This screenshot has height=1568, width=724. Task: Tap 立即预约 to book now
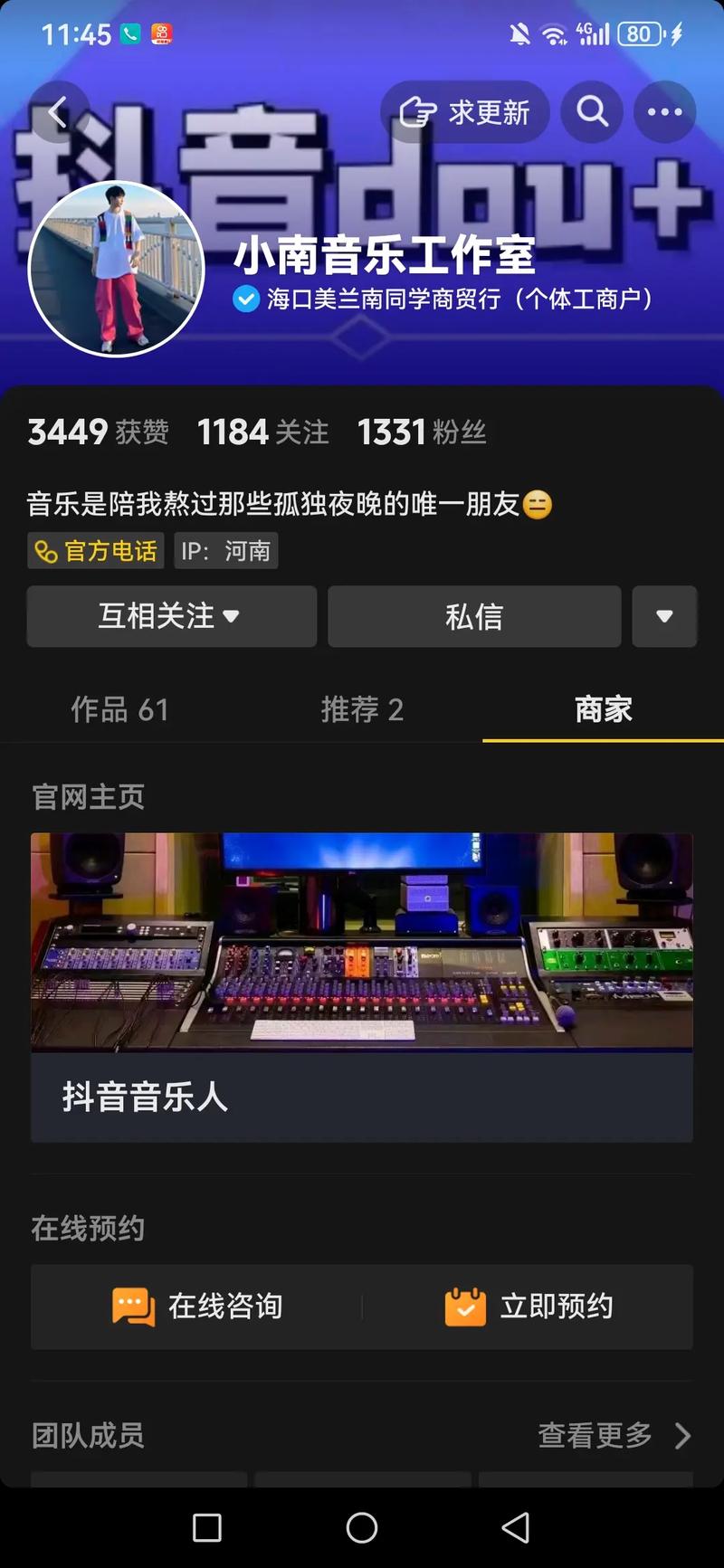click(529, 1307)
